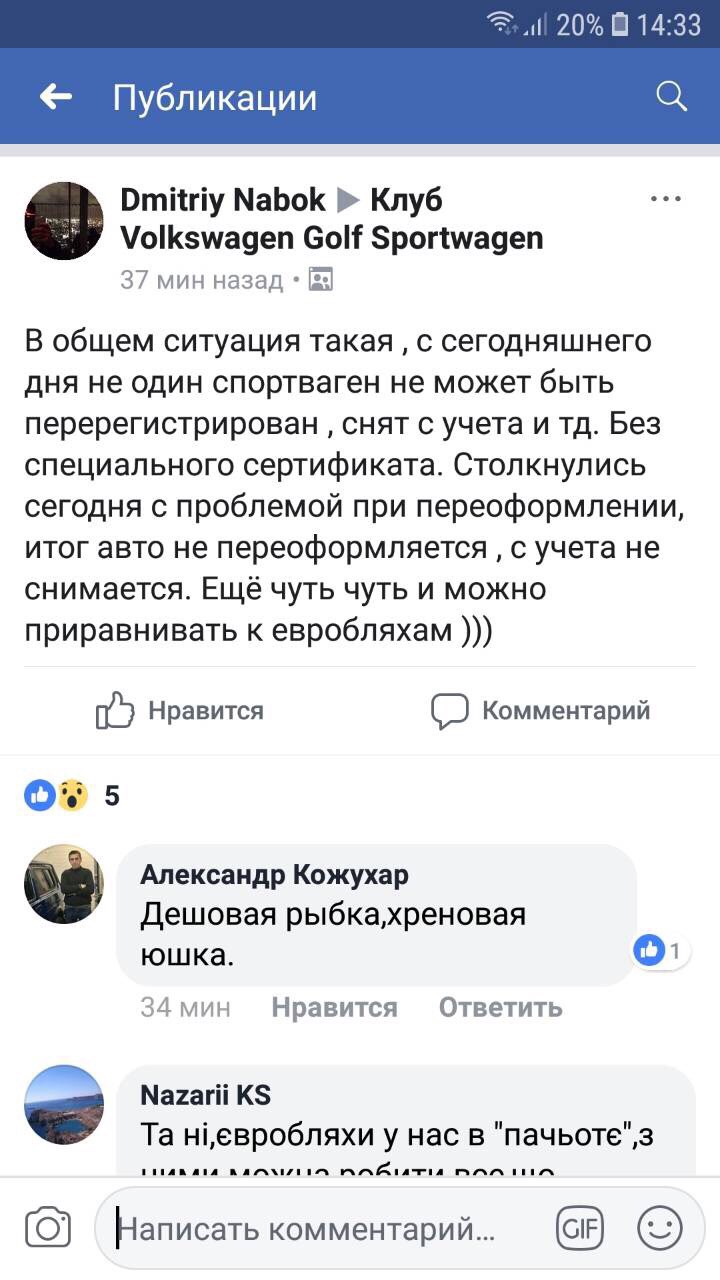The height and width of the screenshot is (1280, 720).
Task: Go back using the arrow icon
Action: 56,97
